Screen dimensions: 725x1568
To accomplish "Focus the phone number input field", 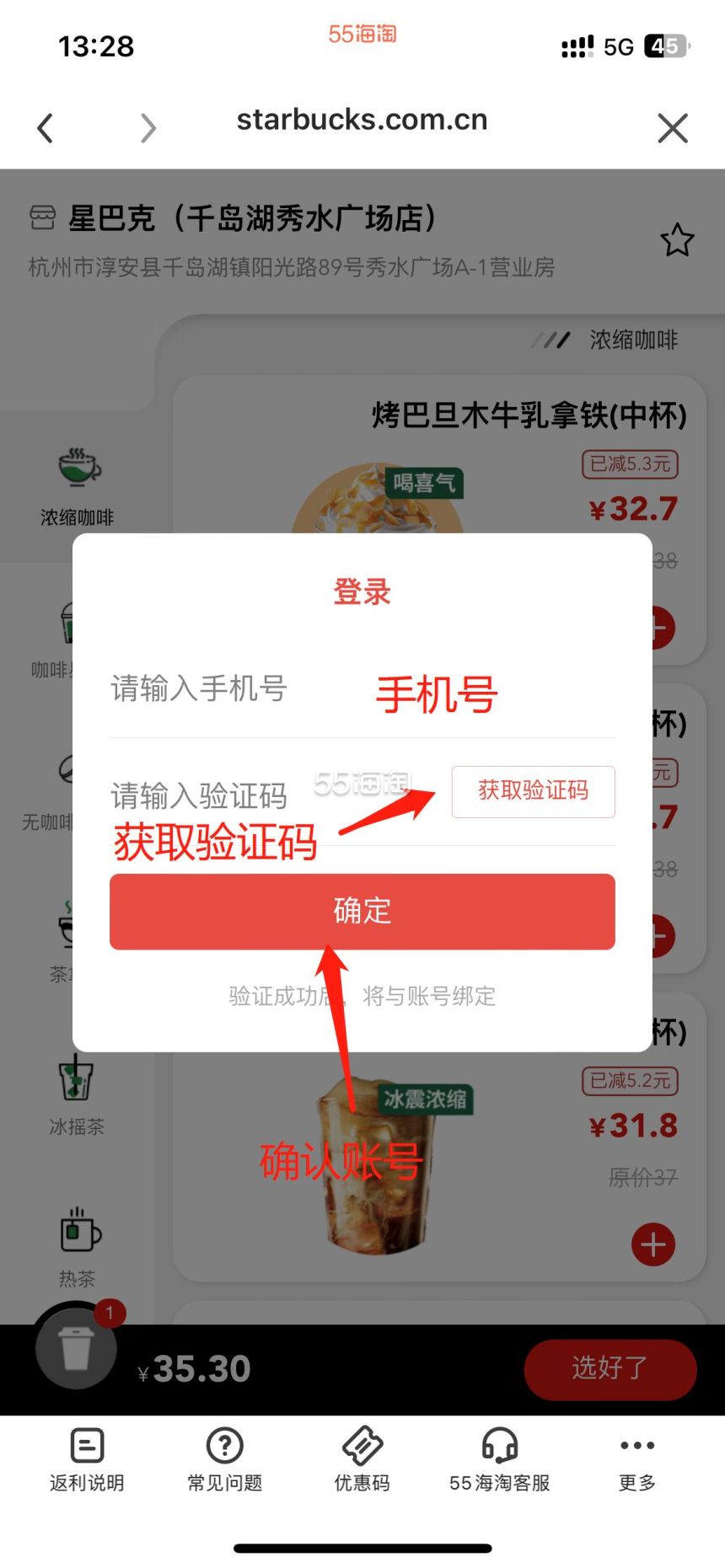I will click(x=236, y=689).
